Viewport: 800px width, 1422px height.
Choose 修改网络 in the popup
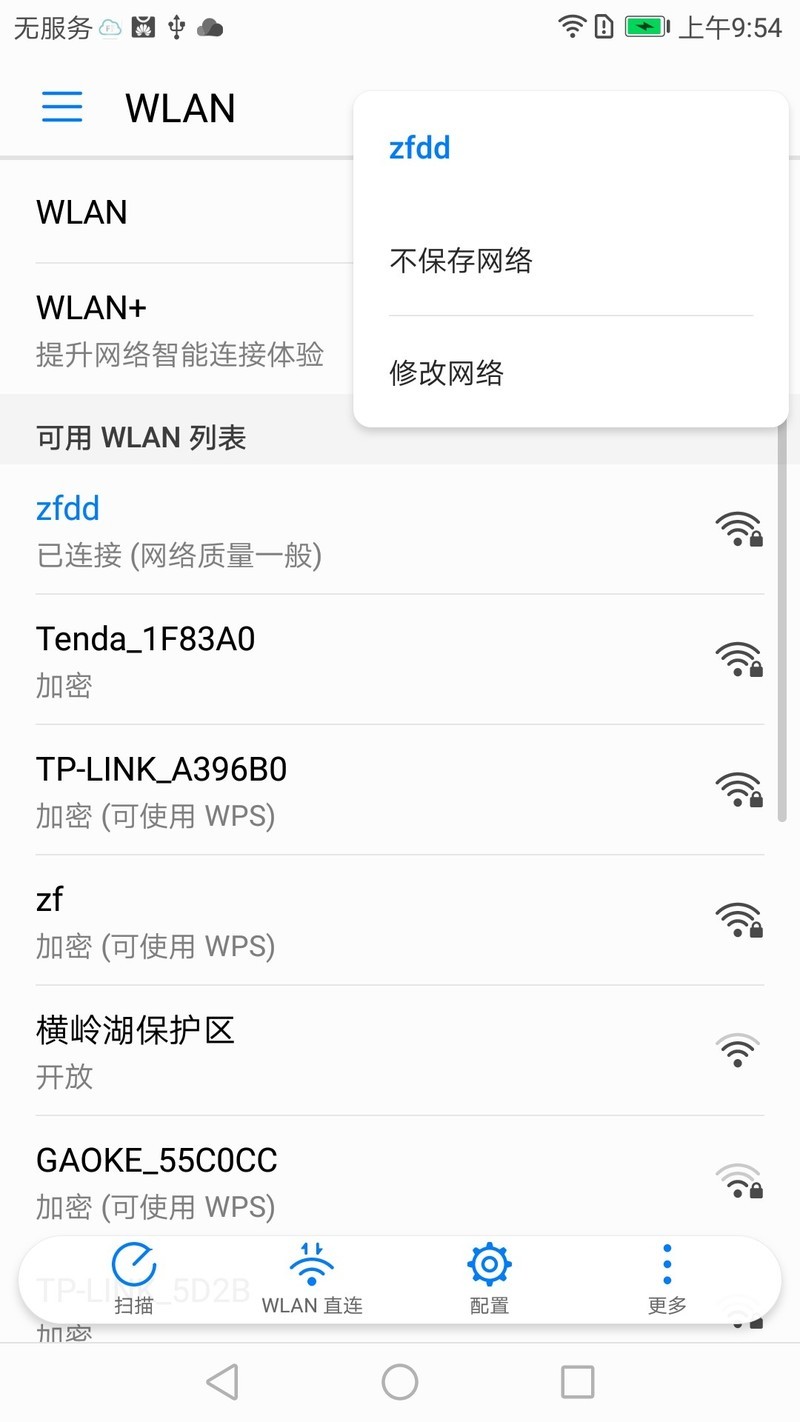pyautogui.click(x=447, y=374)
